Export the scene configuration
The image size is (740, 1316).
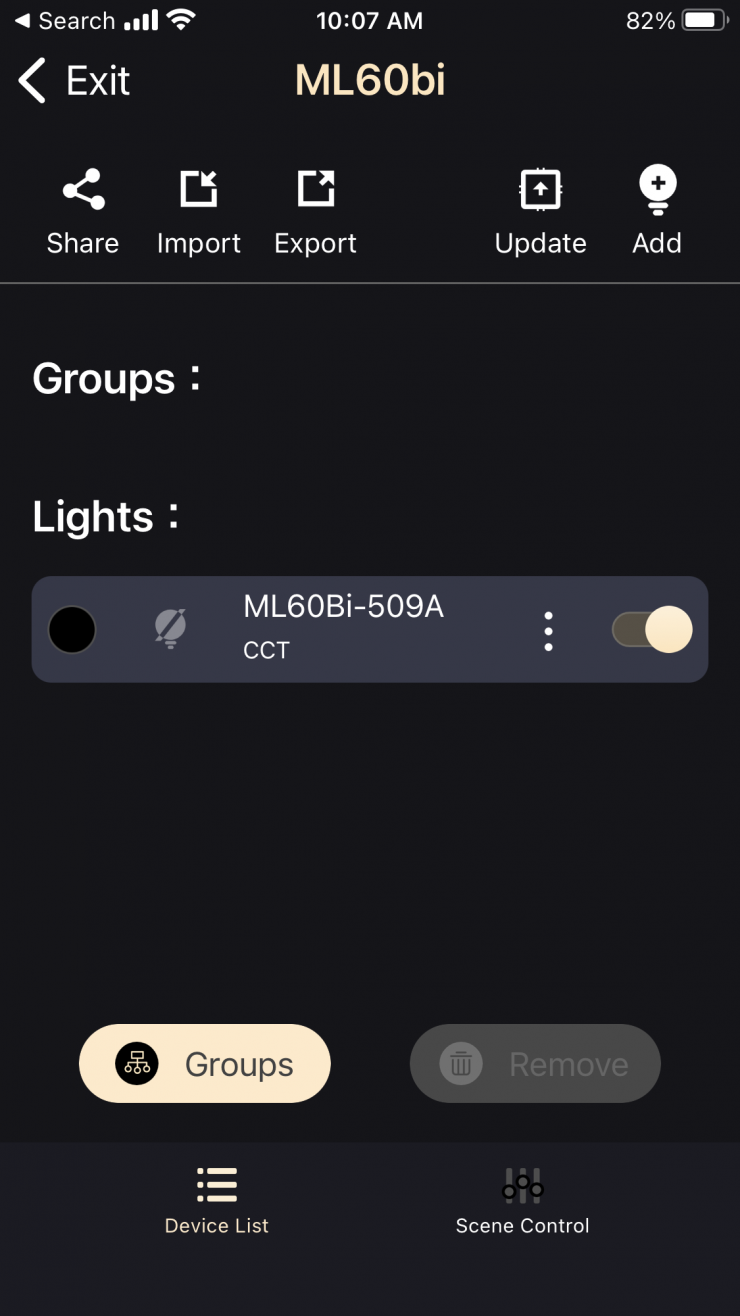pos(315,212)
